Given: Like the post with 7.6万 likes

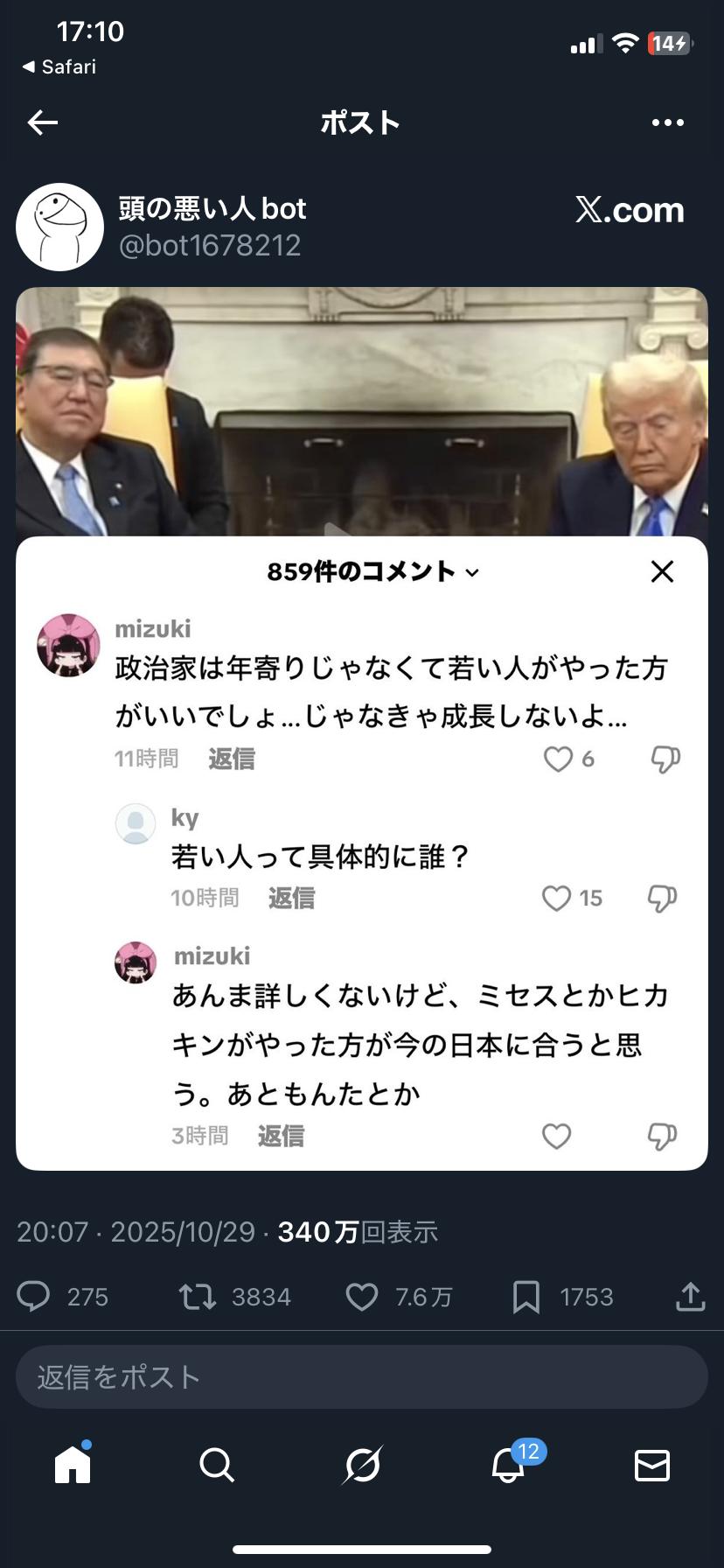Looking at the screenshot, I should 361,1296.
